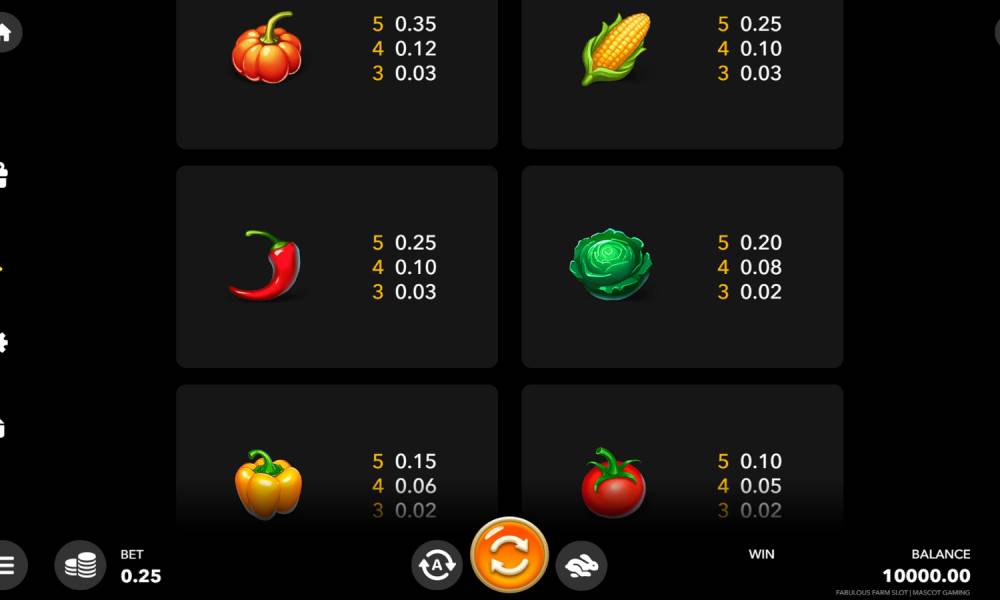Toggle turbo rabbit speed mode
Image resolution: width=1000 pixels, height=600 pixels.
pyautogui.click(x=581, y=566)
